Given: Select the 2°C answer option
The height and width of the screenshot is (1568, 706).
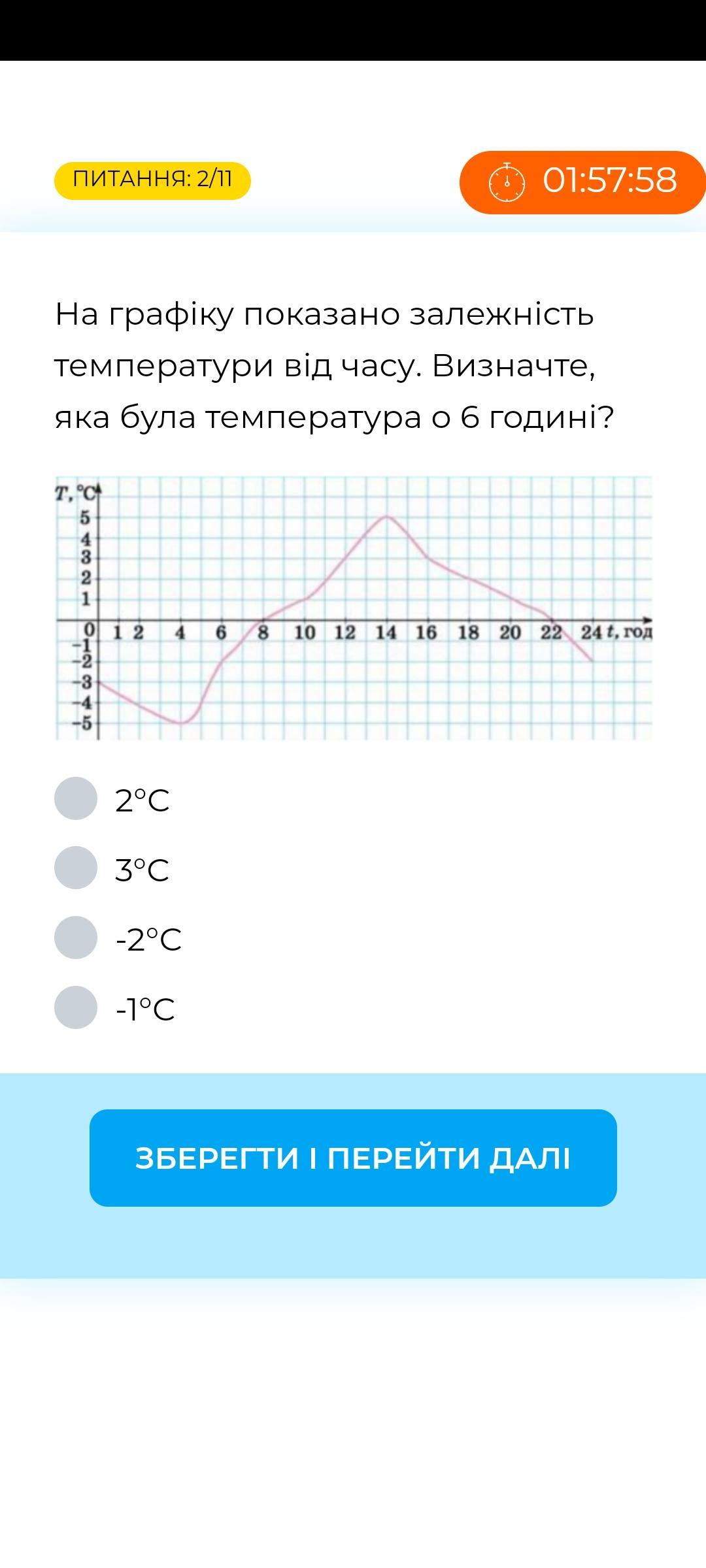Looking at the screenshot, I should pyautogui.click(x=76, y=798).
